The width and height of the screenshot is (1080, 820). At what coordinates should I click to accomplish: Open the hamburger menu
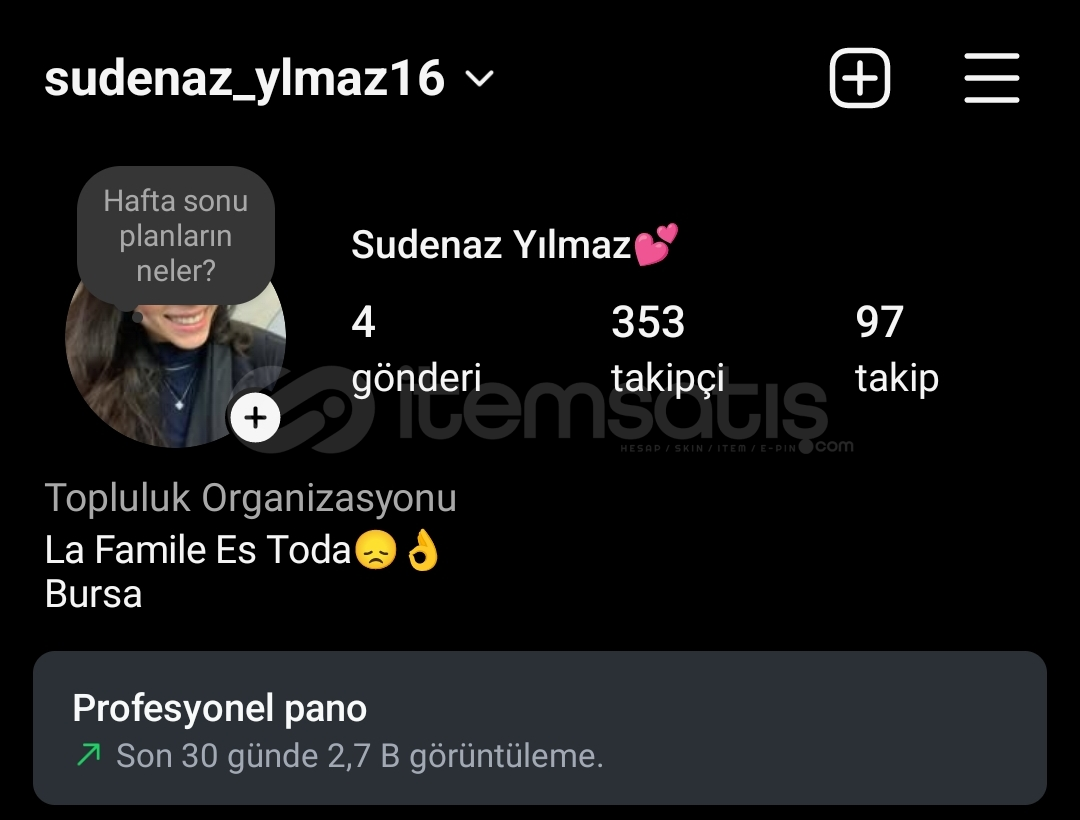[x=991, y=78]
